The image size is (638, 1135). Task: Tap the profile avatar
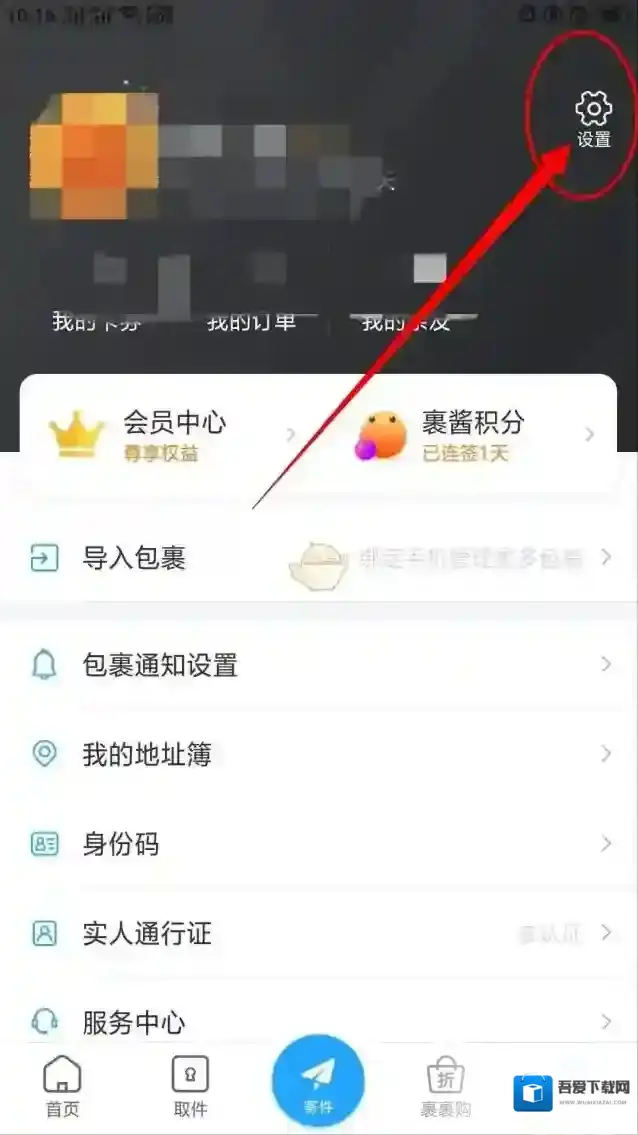93,156
